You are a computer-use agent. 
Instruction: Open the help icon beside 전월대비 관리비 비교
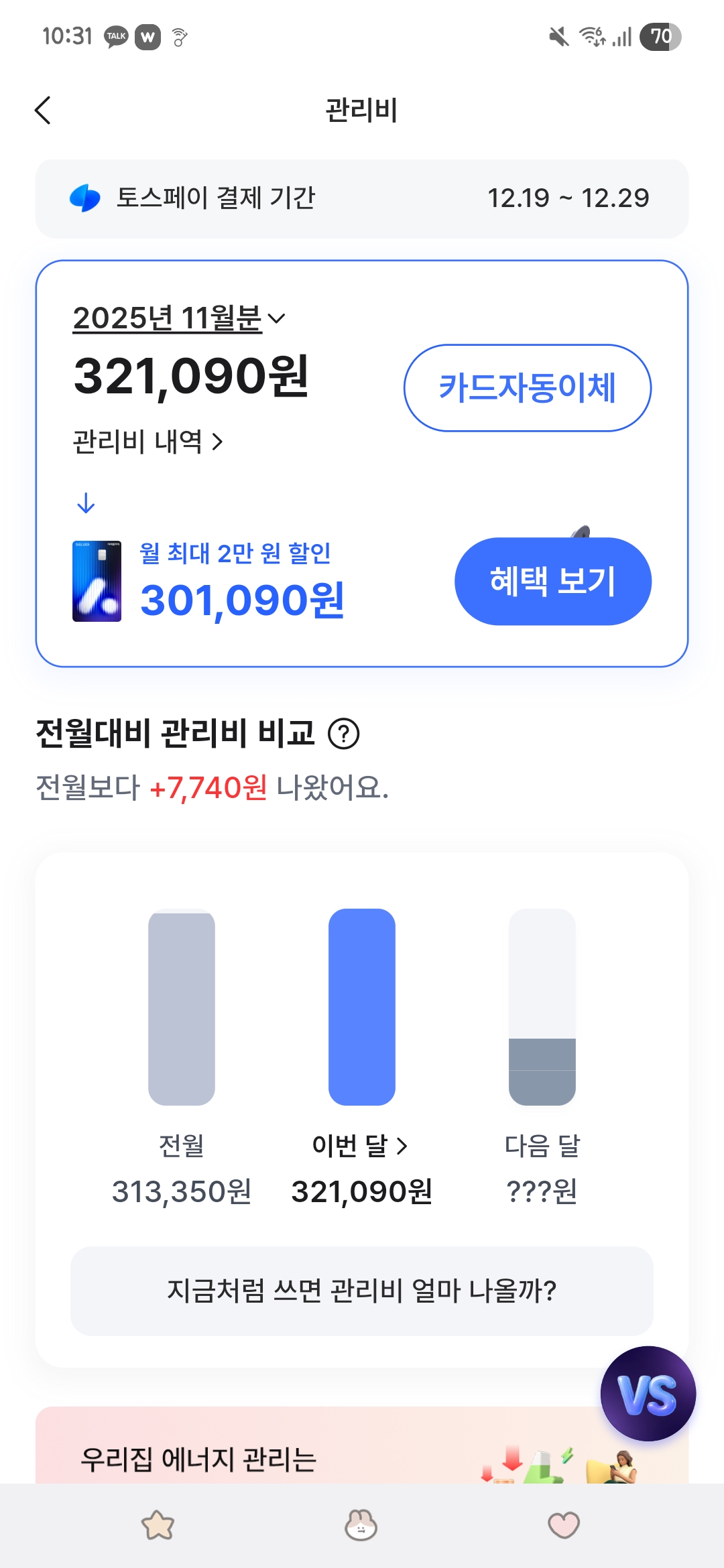click(x=344, y=734)
